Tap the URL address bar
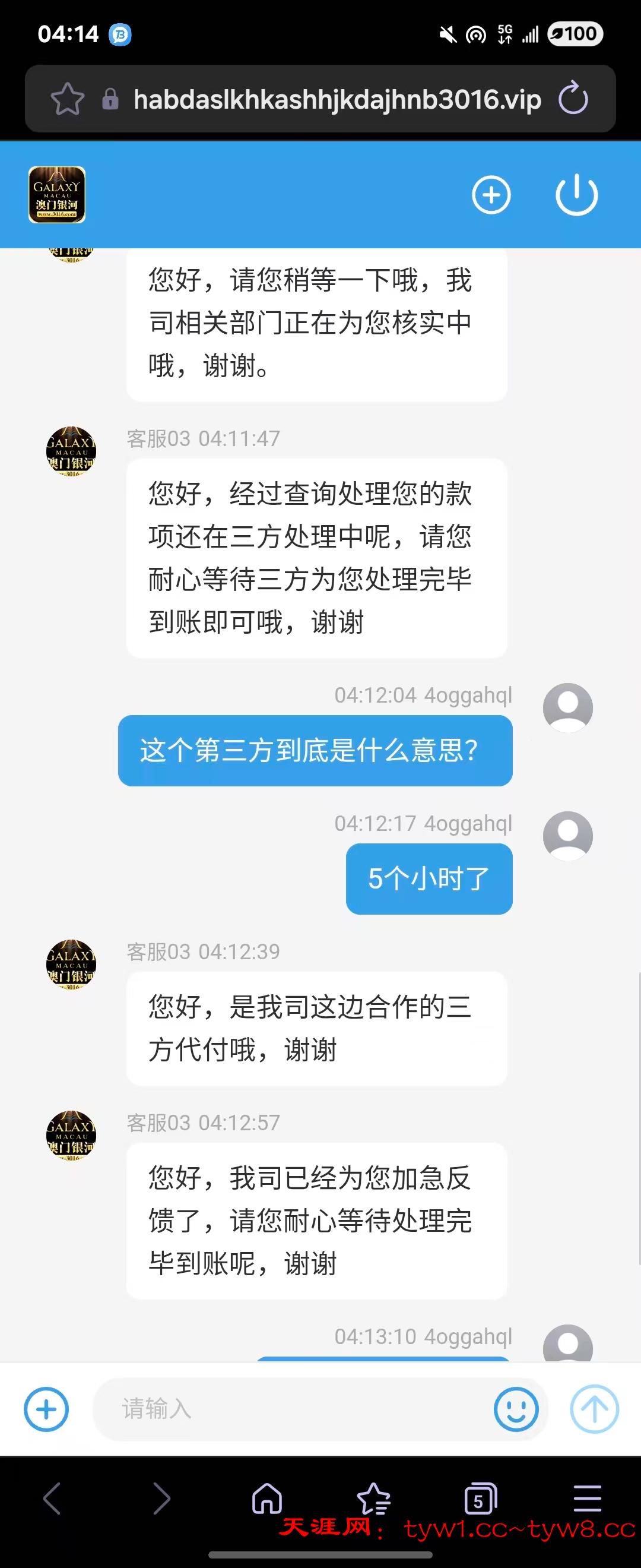This screenshot has width=641, height=1568. [x=337, y=99]
